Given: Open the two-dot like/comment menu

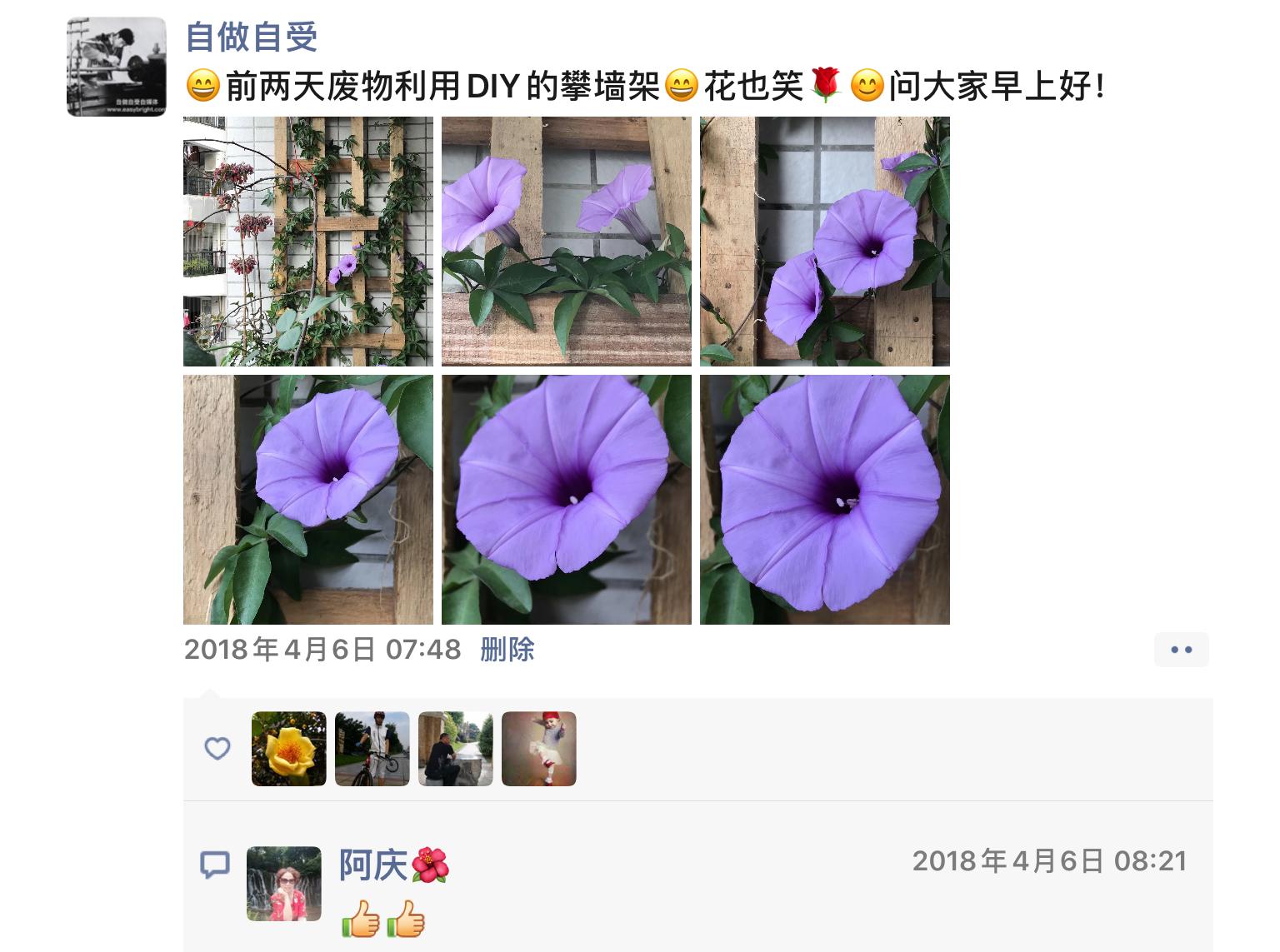Looking at the screenshot, I should [1181, 650].
